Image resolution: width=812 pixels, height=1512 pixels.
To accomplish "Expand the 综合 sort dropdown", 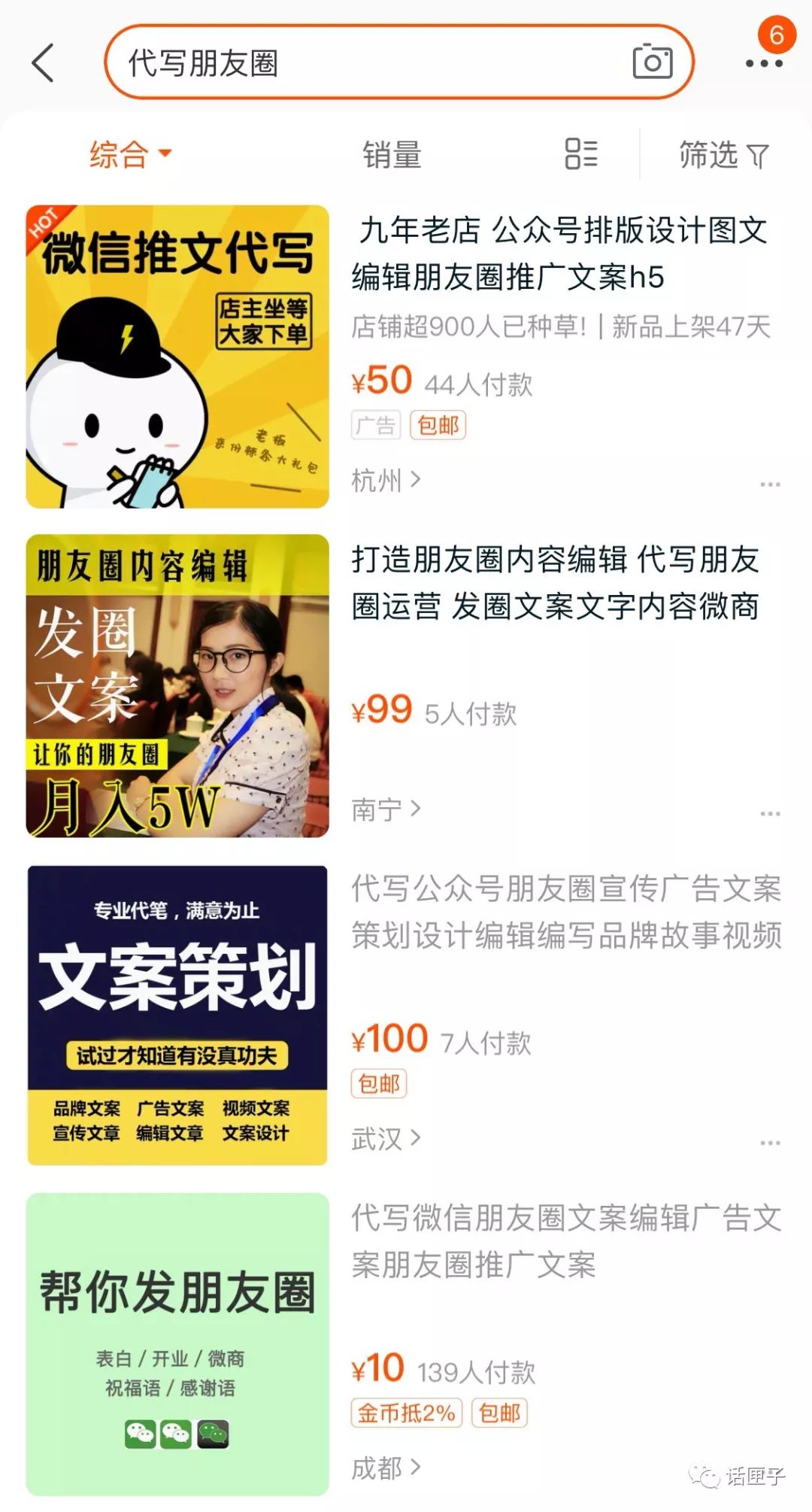I will coord(130,155).
